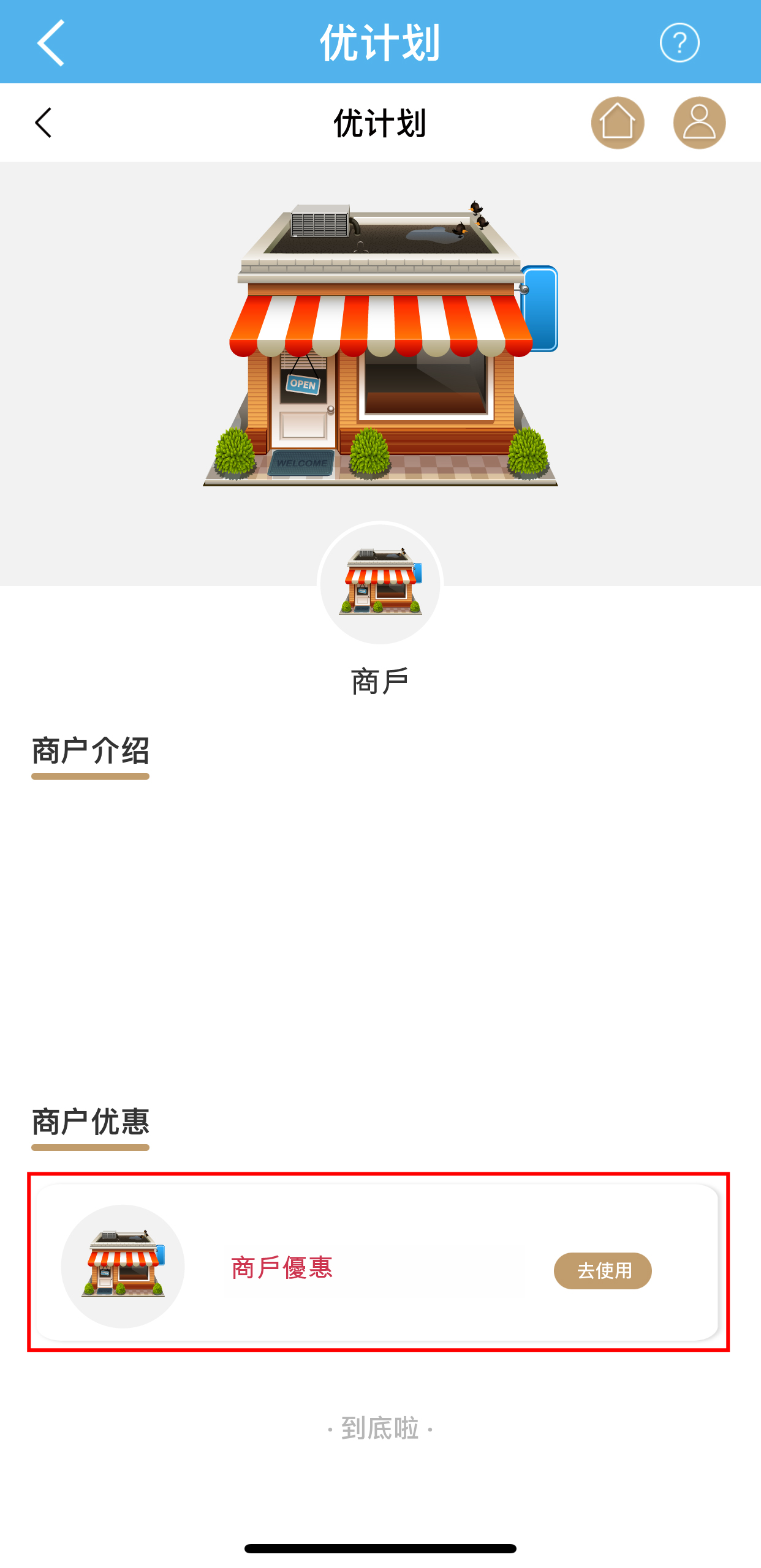
Task: Tap the back arrow in the blue header
Action: (51, 42)
